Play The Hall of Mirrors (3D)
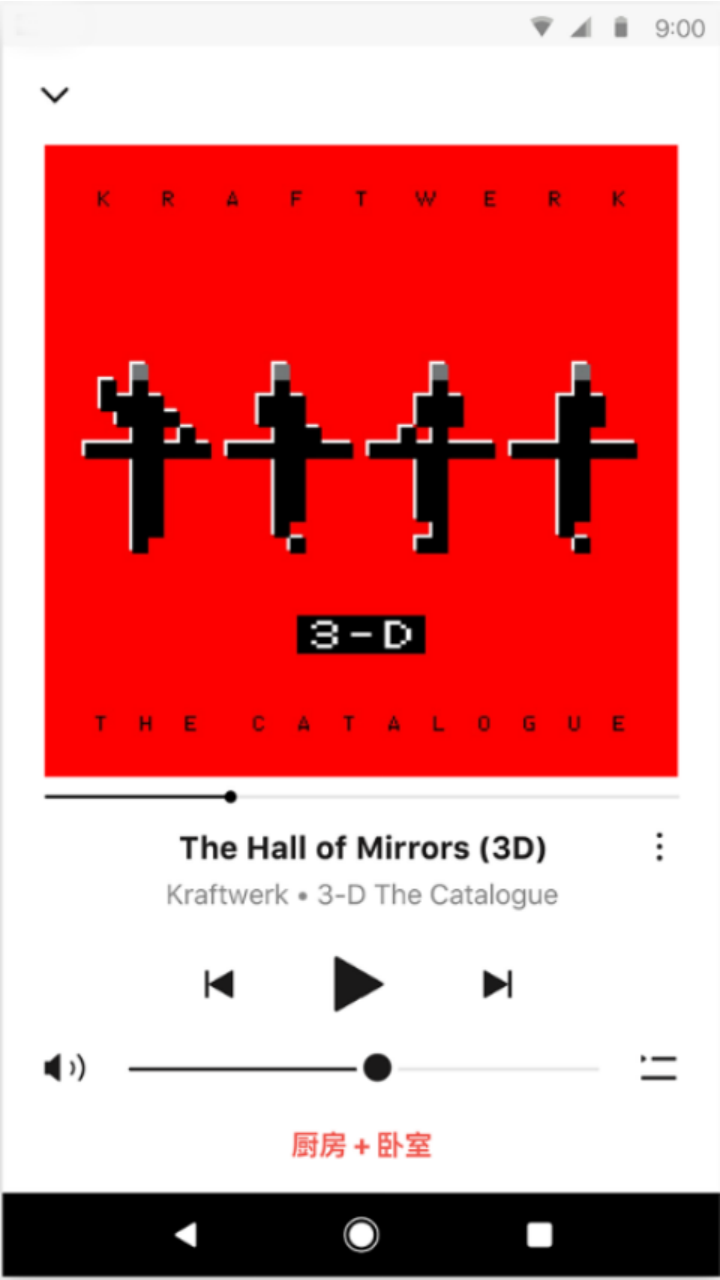This screenshot has height=1280, width=720. click(x=358, y=984)
